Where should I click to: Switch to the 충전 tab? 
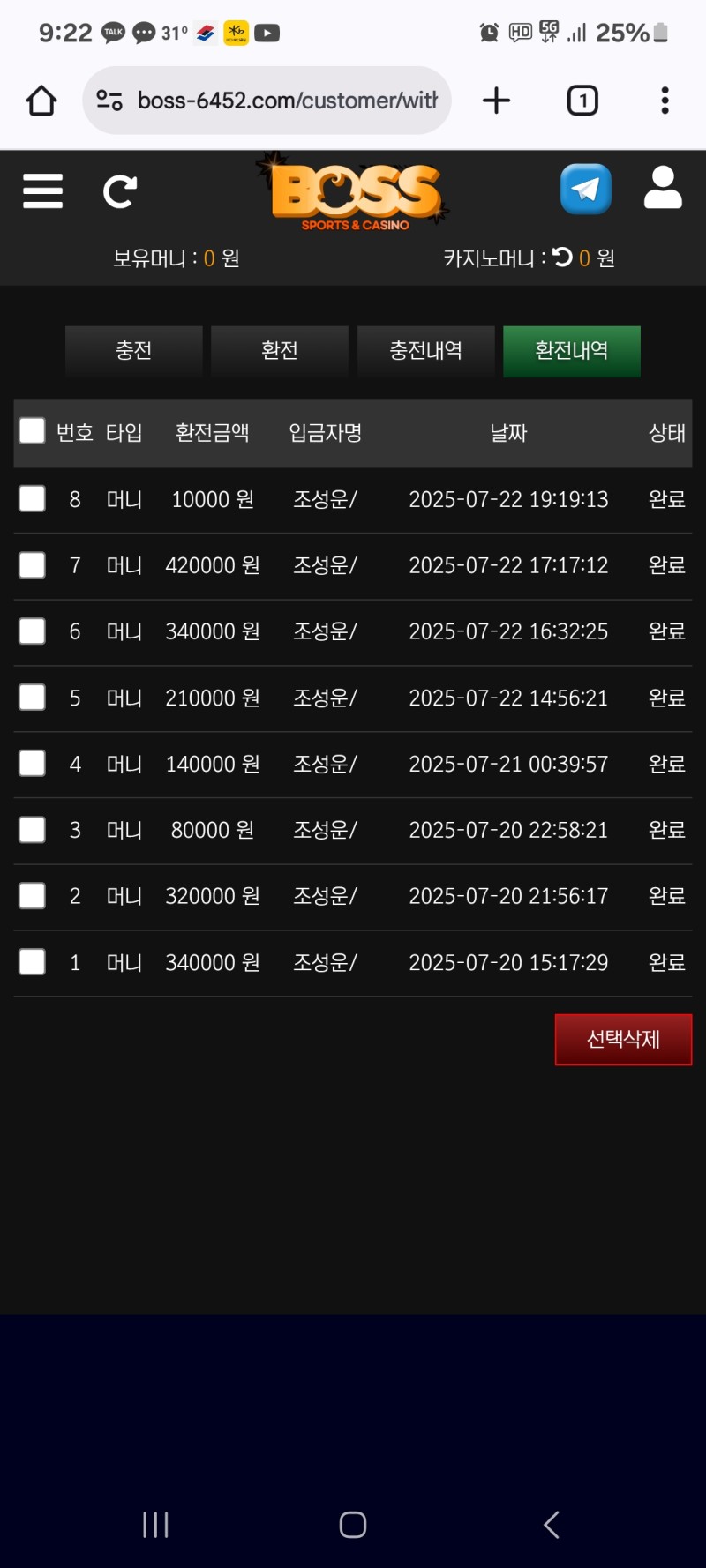(x=133, y=351)
